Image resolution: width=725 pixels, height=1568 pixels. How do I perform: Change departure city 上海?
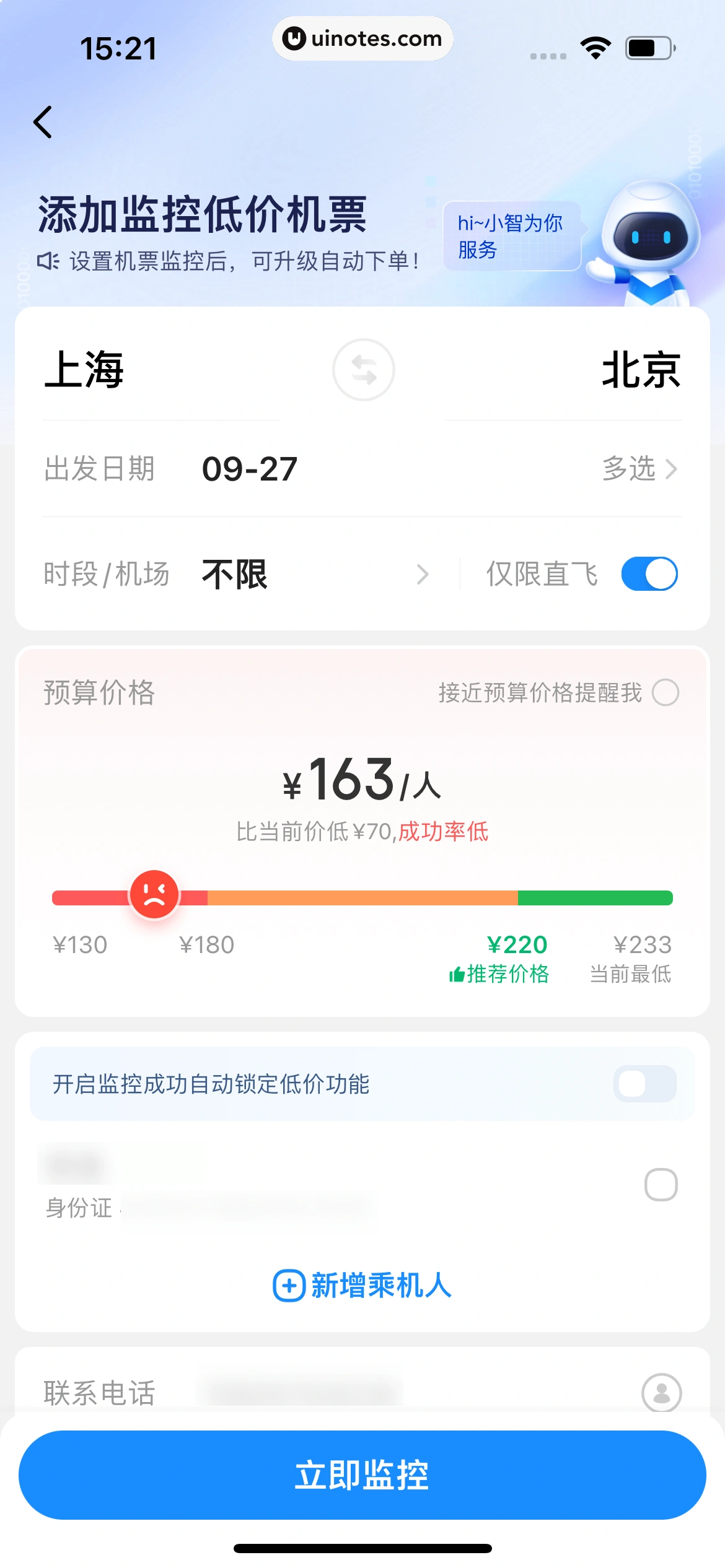pyautogui.click(x=85, y=370)
